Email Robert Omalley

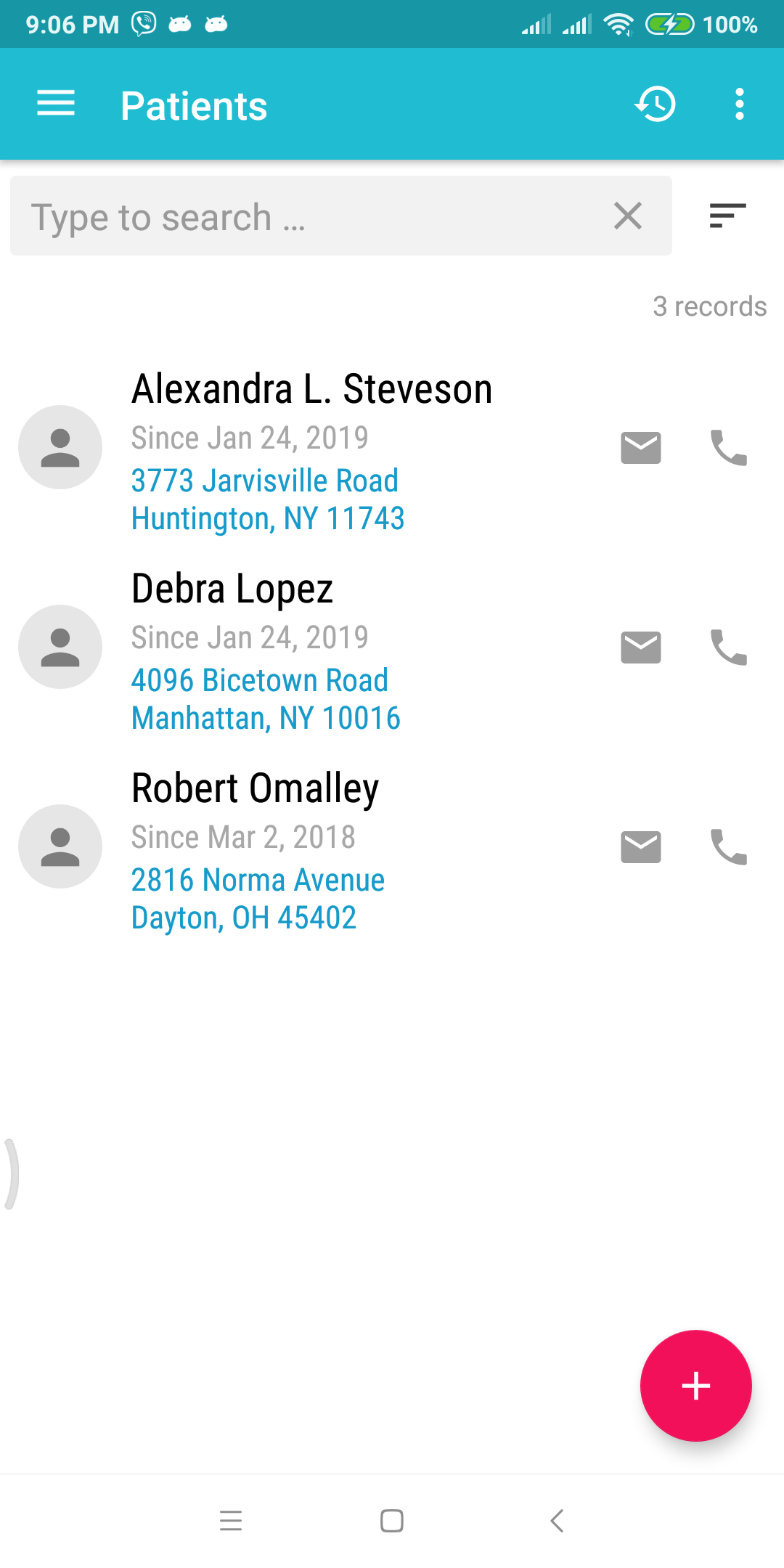point(641,846)
